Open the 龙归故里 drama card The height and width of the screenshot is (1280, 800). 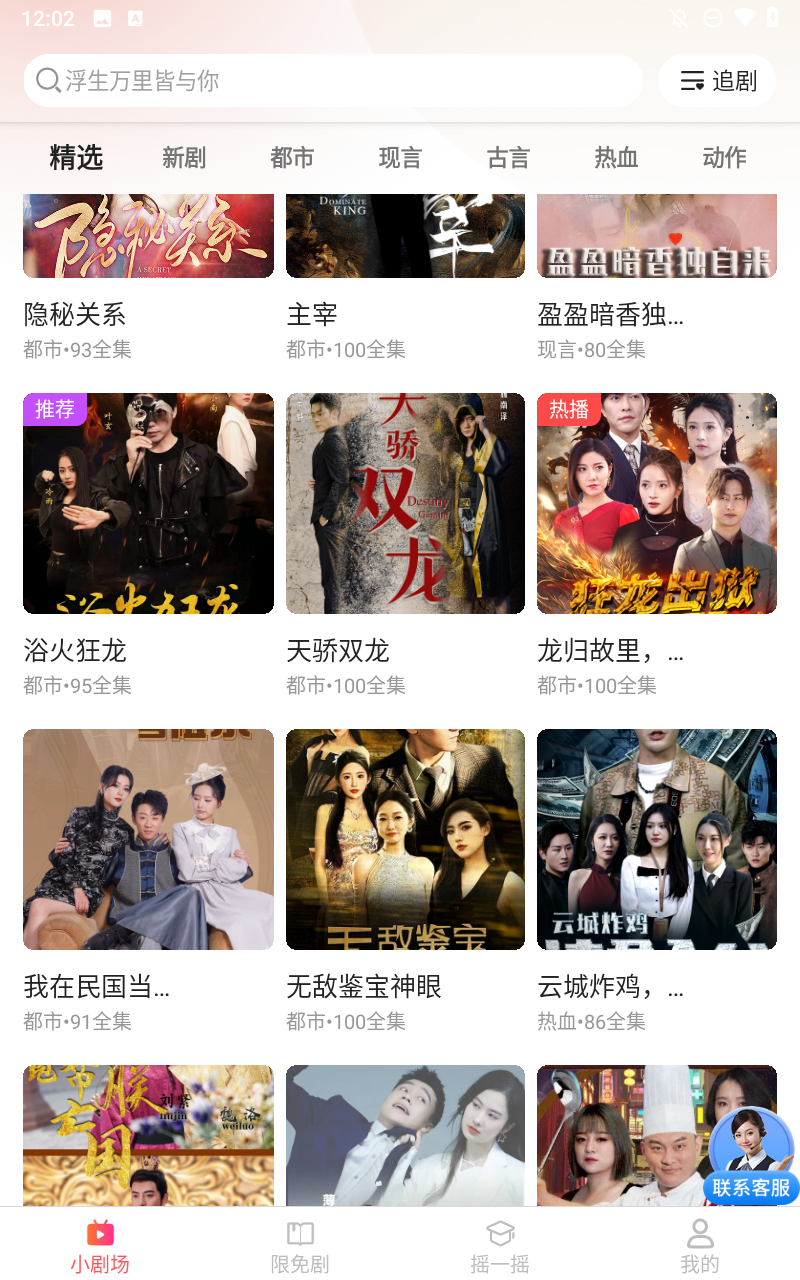pos(657,503)
